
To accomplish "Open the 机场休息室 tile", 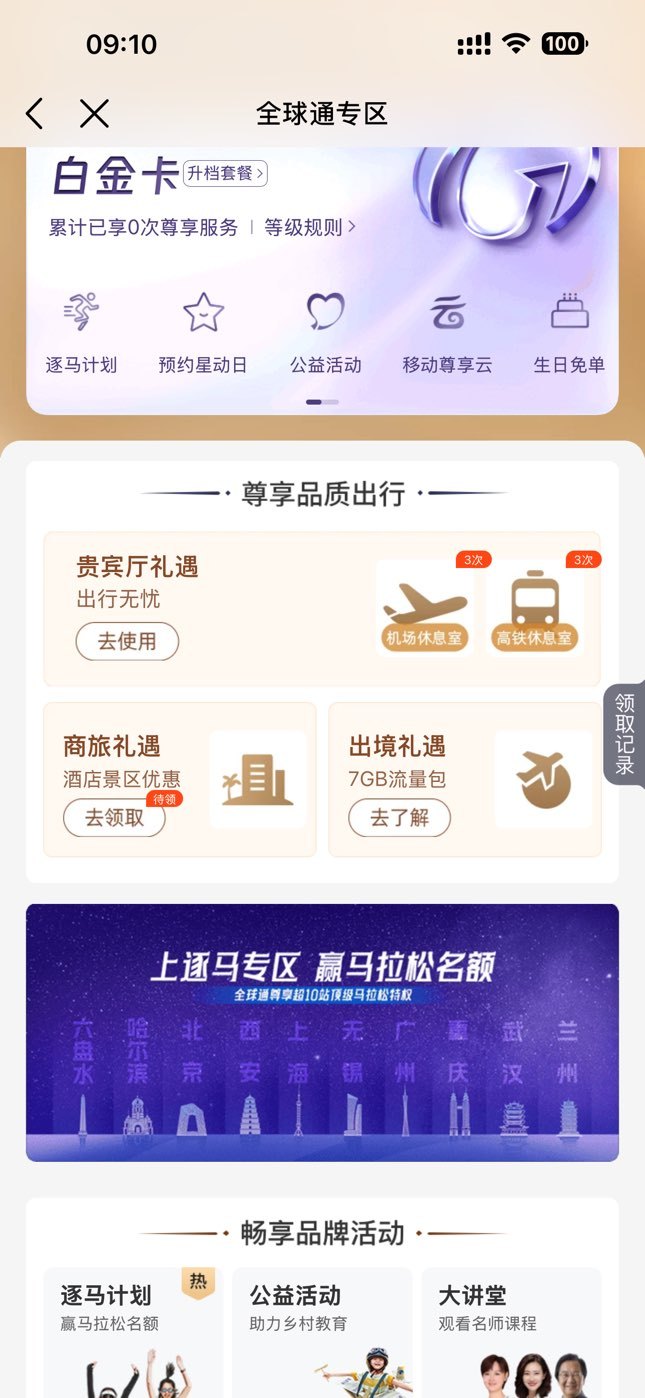I will [426, 607].
